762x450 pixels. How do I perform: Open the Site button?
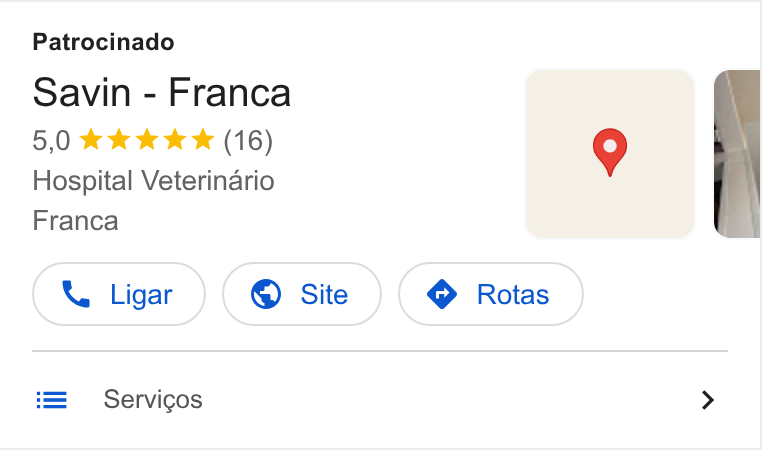coord(302,294)
